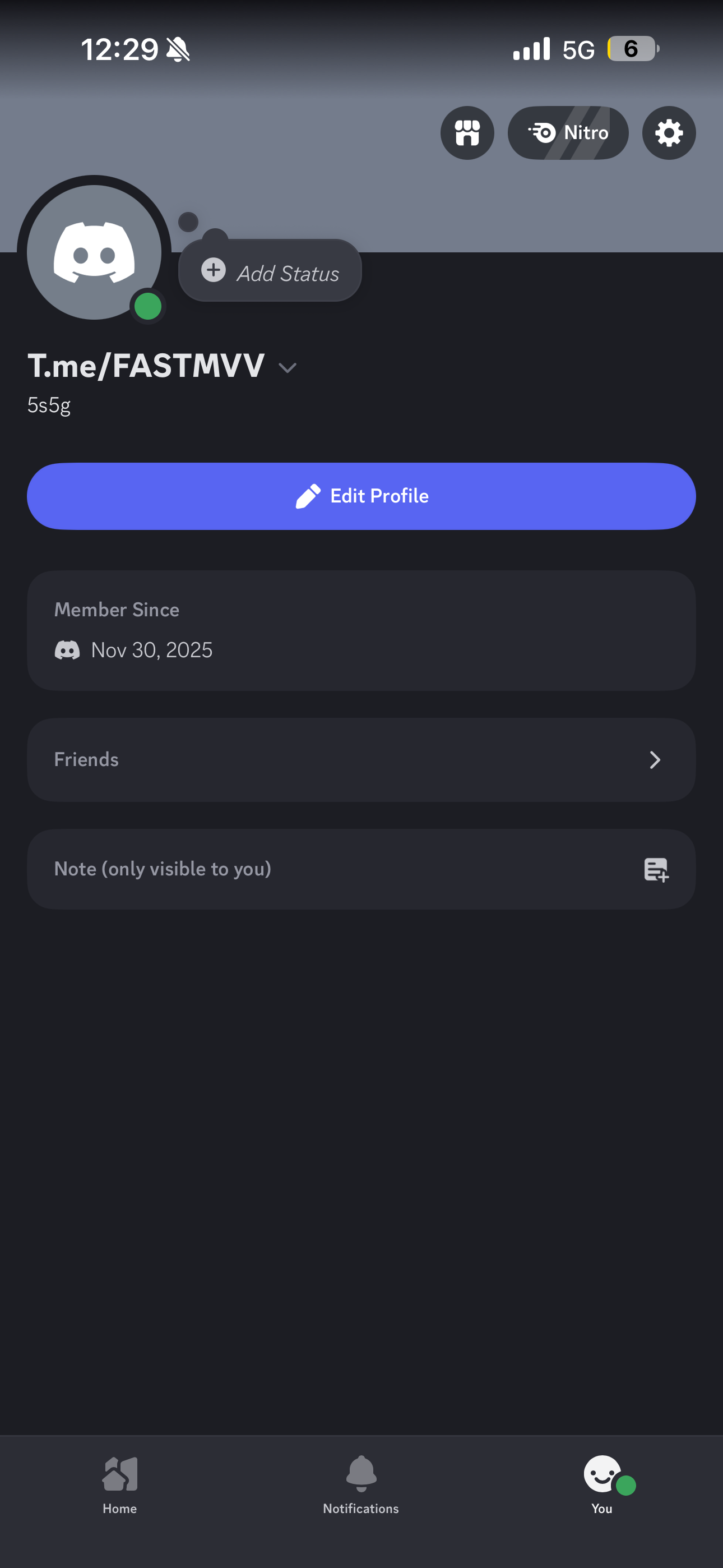Open settings gear icon
The image size is (723, 1568).
[668, 133]
